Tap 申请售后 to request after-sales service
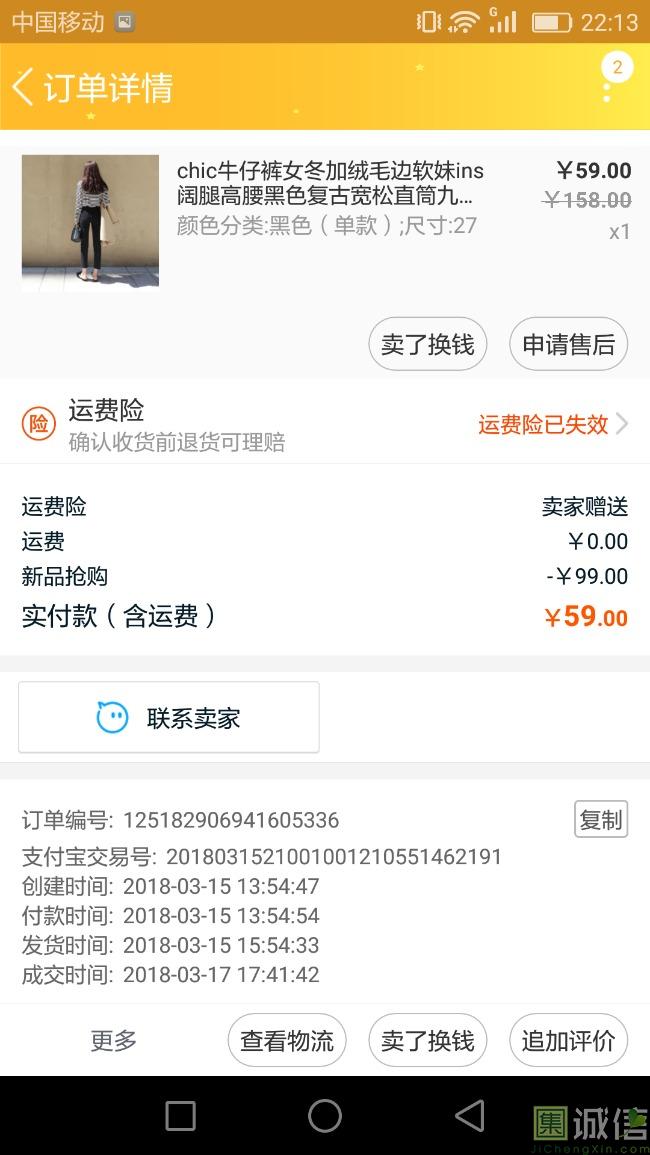Screen dimensions: 650x1155 pos(568,344)
